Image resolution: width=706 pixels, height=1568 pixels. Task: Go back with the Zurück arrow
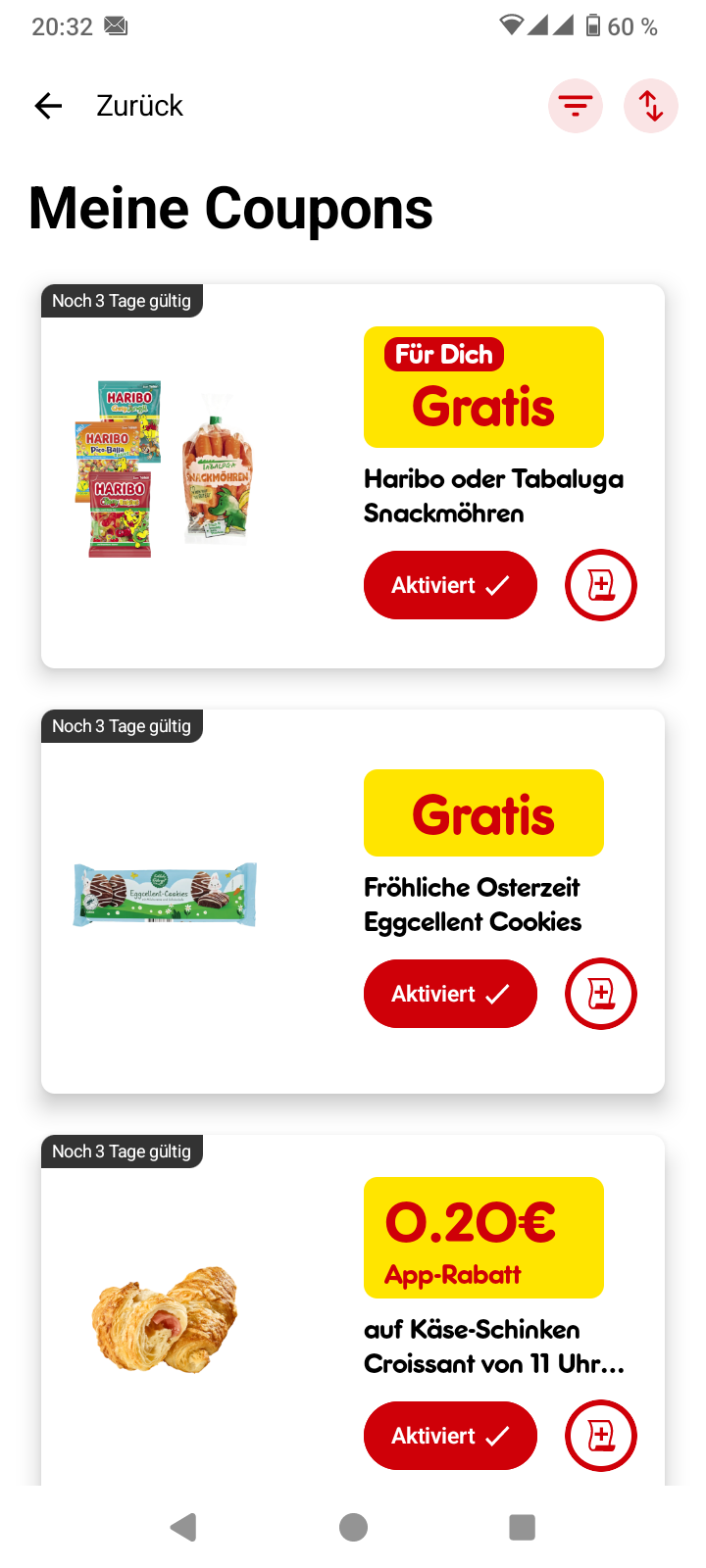coord(48,106)
